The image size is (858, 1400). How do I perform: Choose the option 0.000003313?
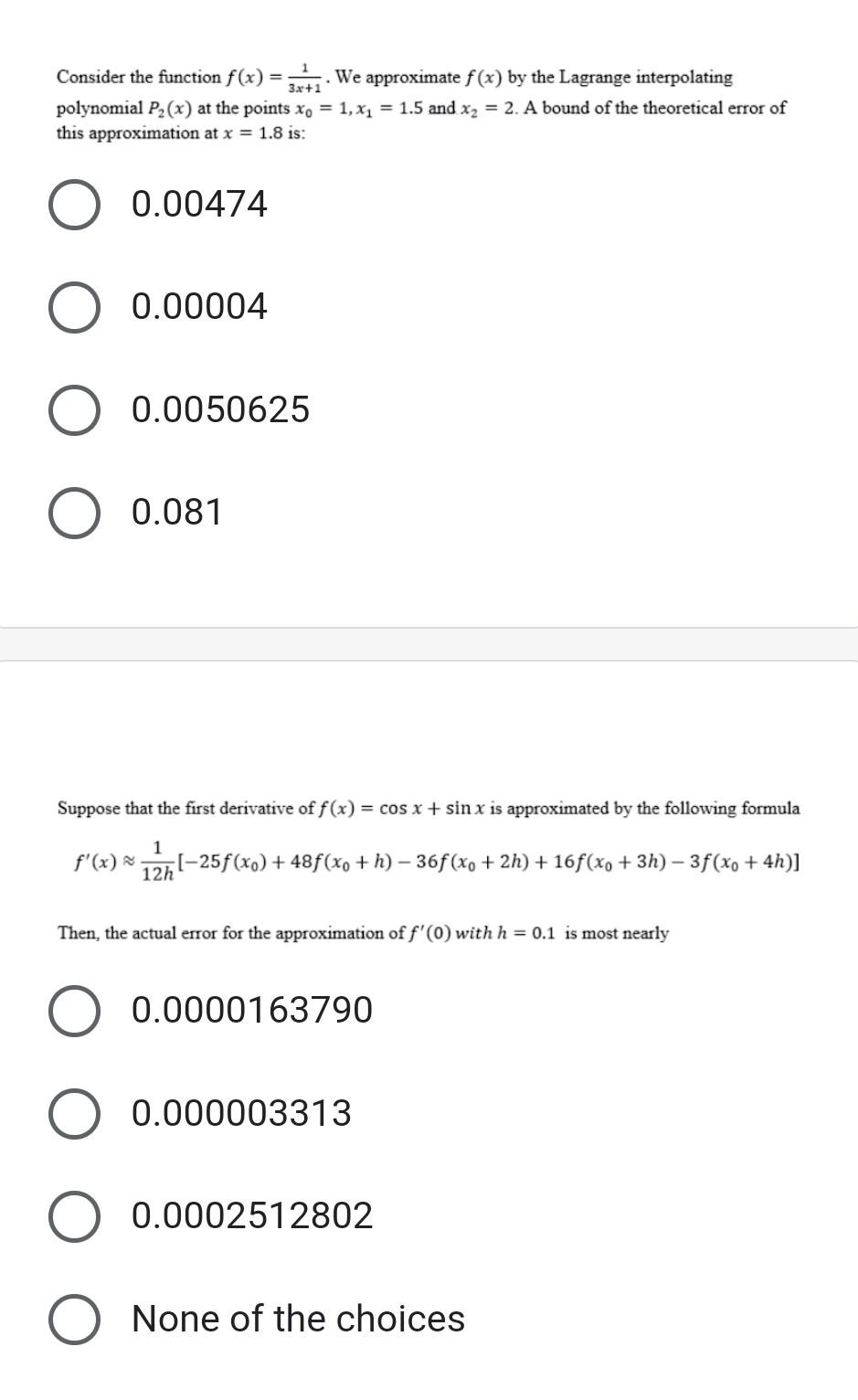(74, 1114)
